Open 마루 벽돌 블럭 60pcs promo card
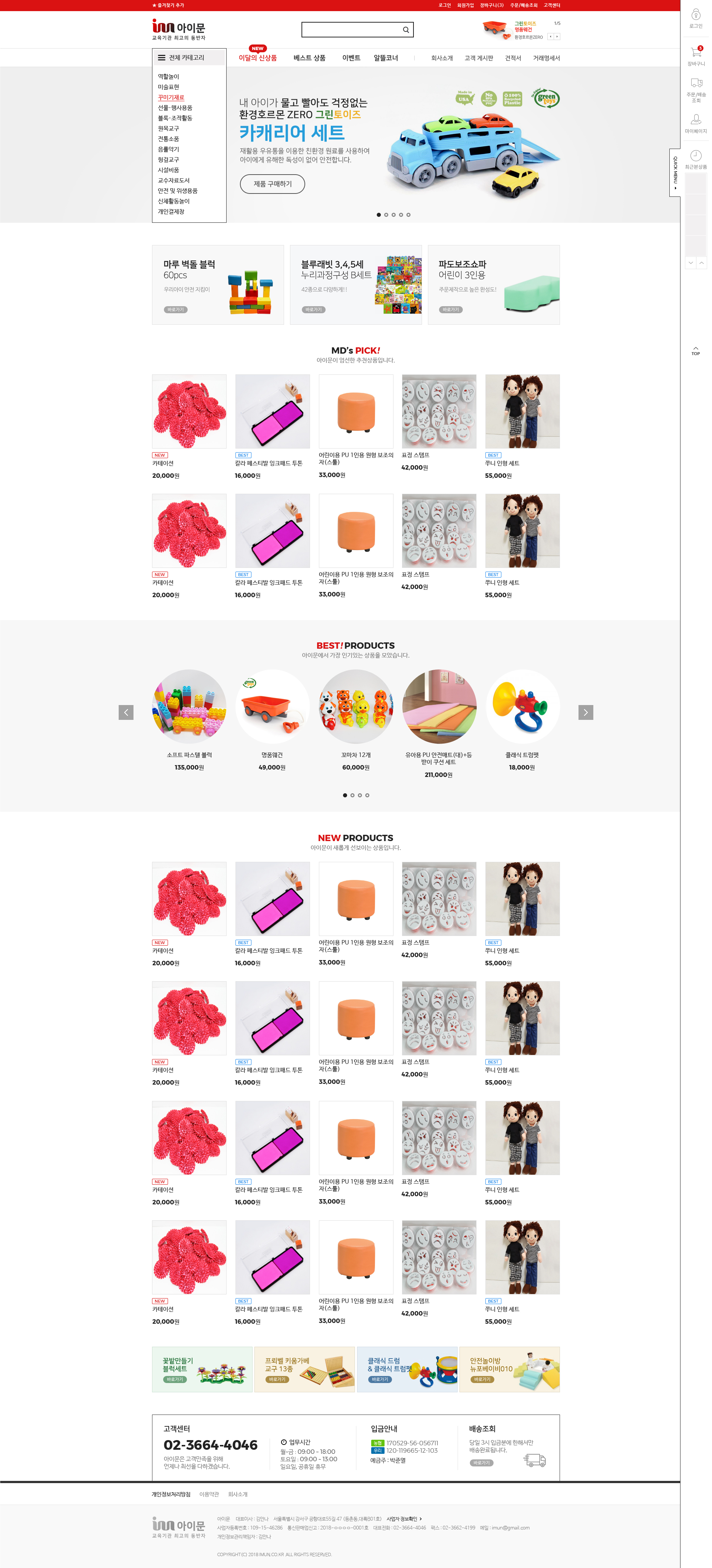Image resolution: width=712 pixels, height=1568 pixels. [x=217, y=285]
